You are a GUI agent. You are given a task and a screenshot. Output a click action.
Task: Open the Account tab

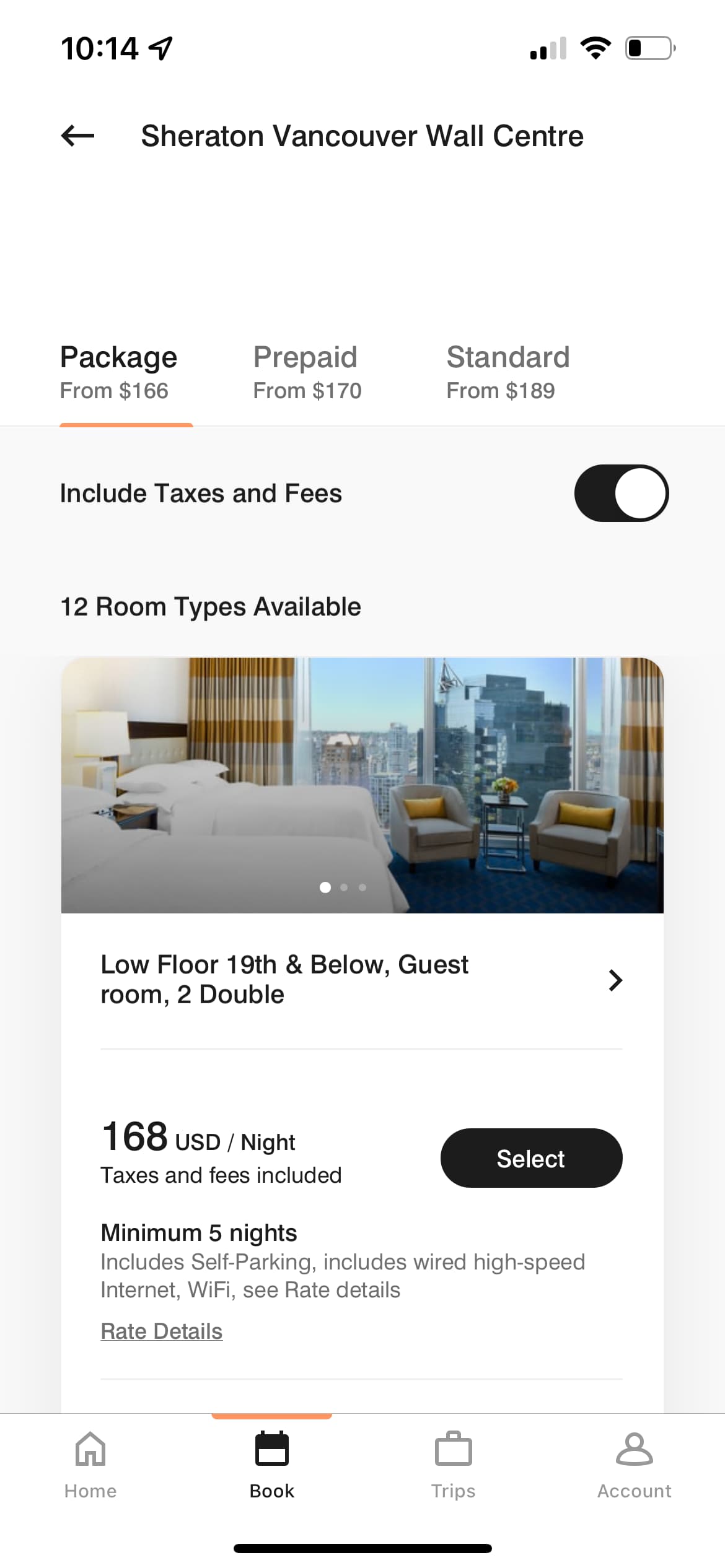634,1465
